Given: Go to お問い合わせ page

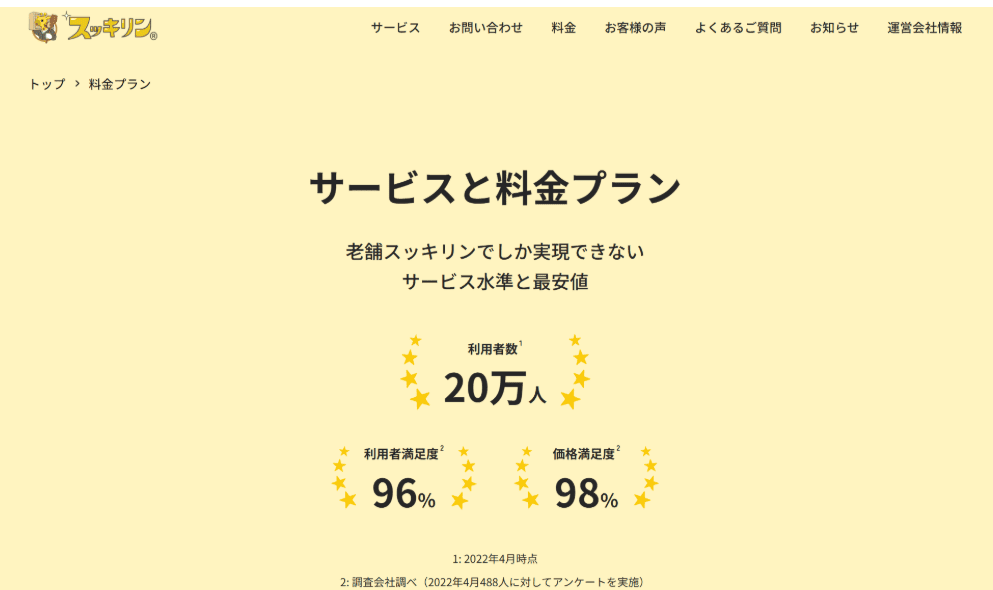Looking at the screenshot, I should 485,28.
